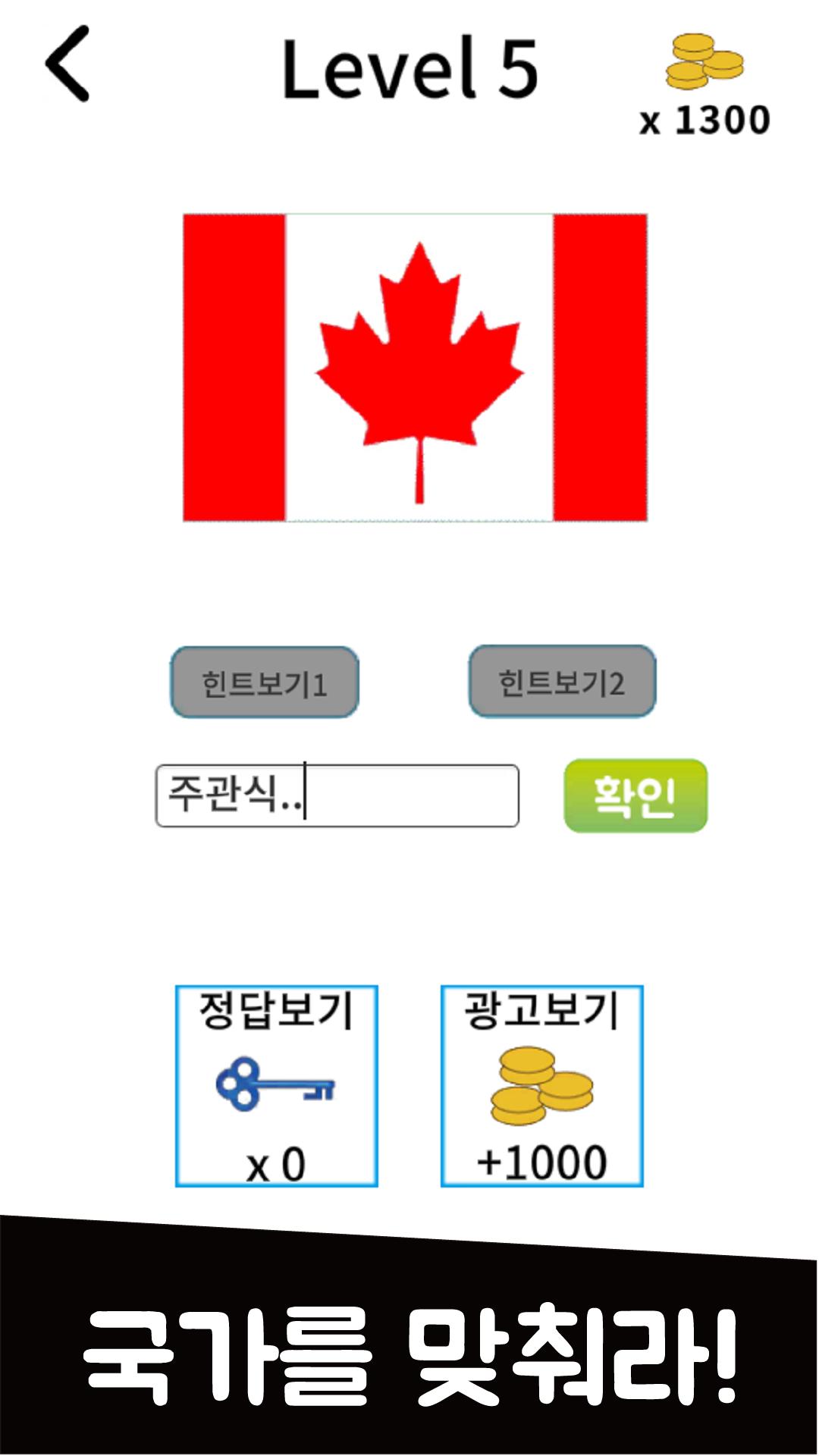Viewport: 819px width, 1456px height.
Task: Tap the 힌트보기1 hint button
Action: click(x=264, y=682)
